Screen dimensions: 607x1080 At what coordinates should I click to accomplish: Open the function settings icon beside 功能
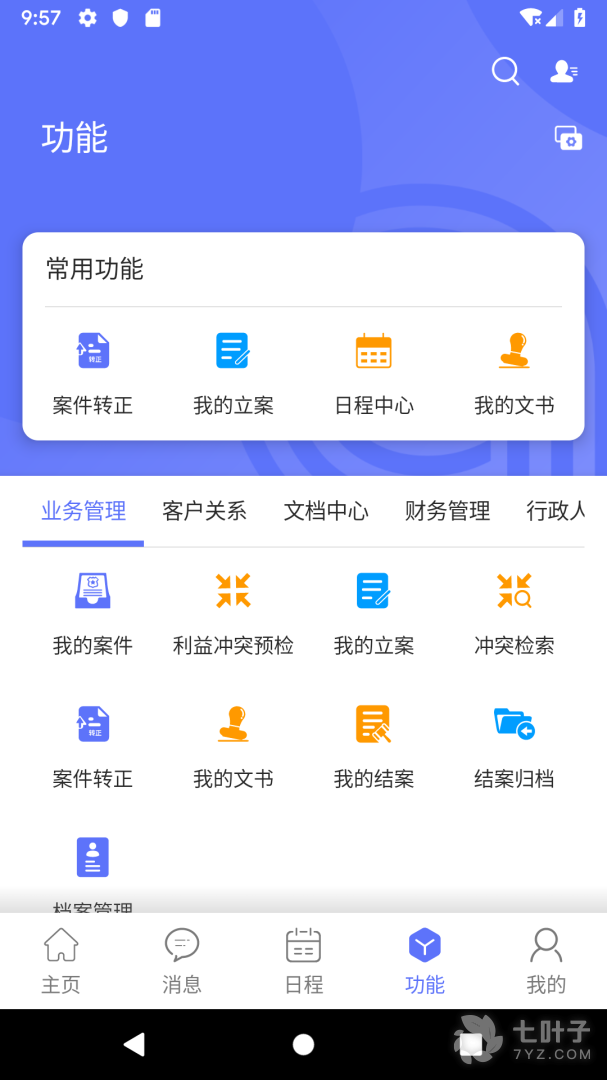point(568,139)
